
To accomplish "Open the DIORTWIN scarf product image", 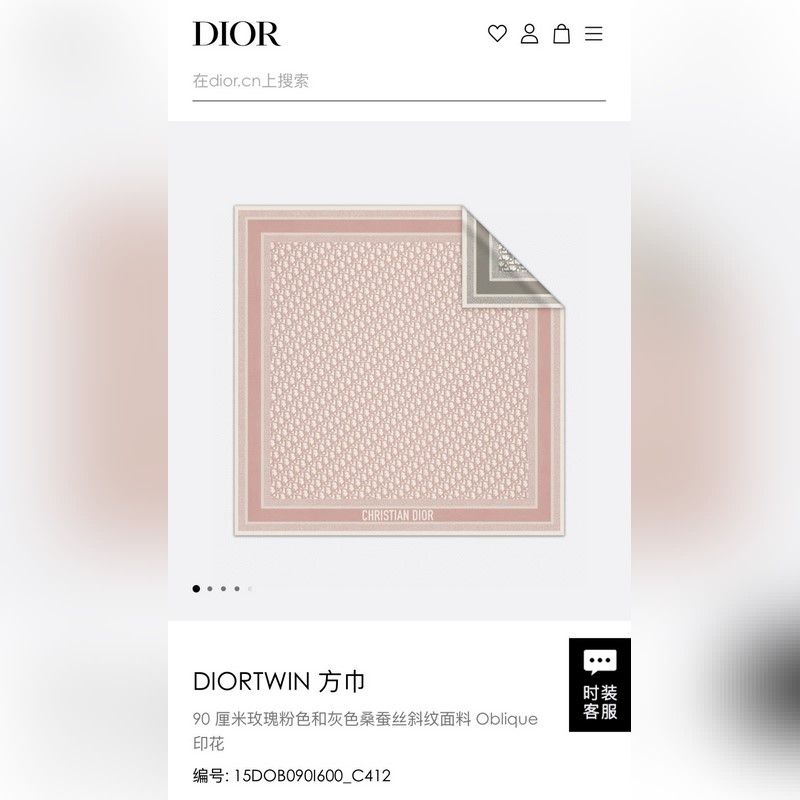I will tap(399, 370).
